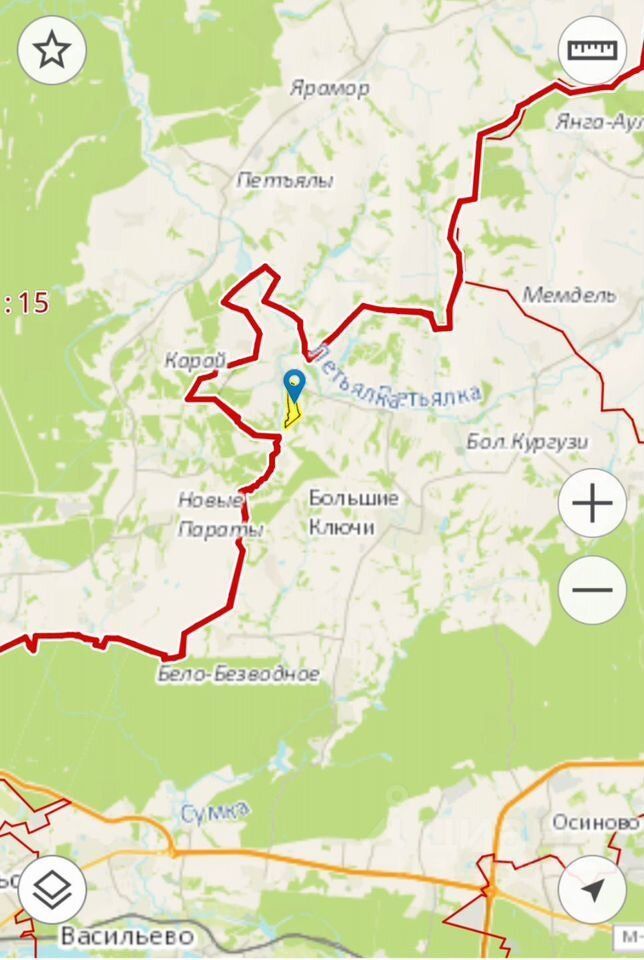Zoom in with the plus button

[592, 503]
